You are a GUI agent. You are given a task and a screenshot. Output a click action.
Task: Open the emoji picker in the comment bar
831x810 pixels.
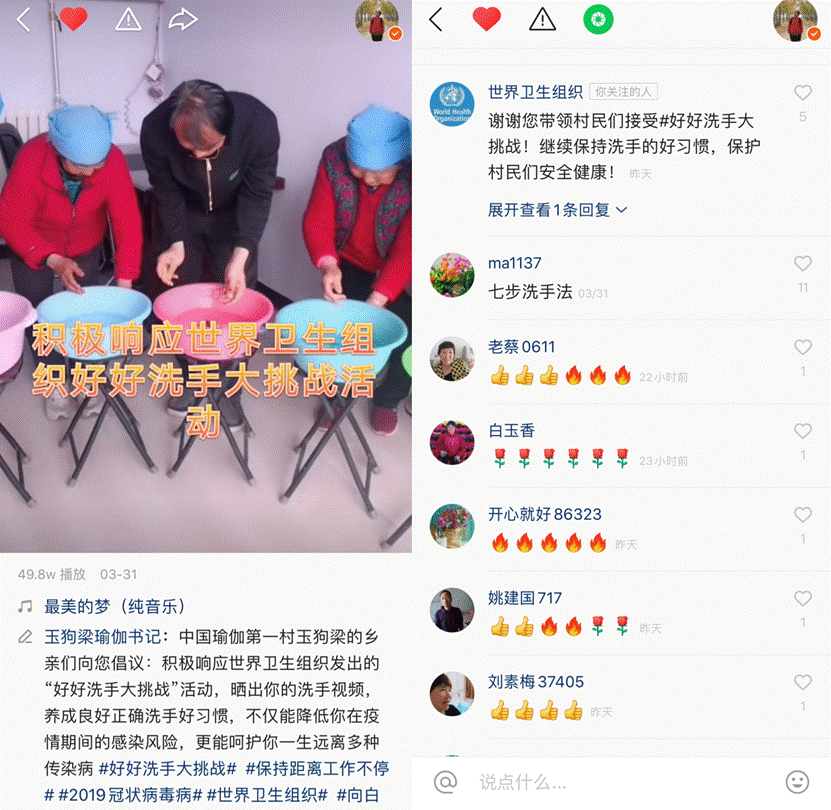pos(797,781)
